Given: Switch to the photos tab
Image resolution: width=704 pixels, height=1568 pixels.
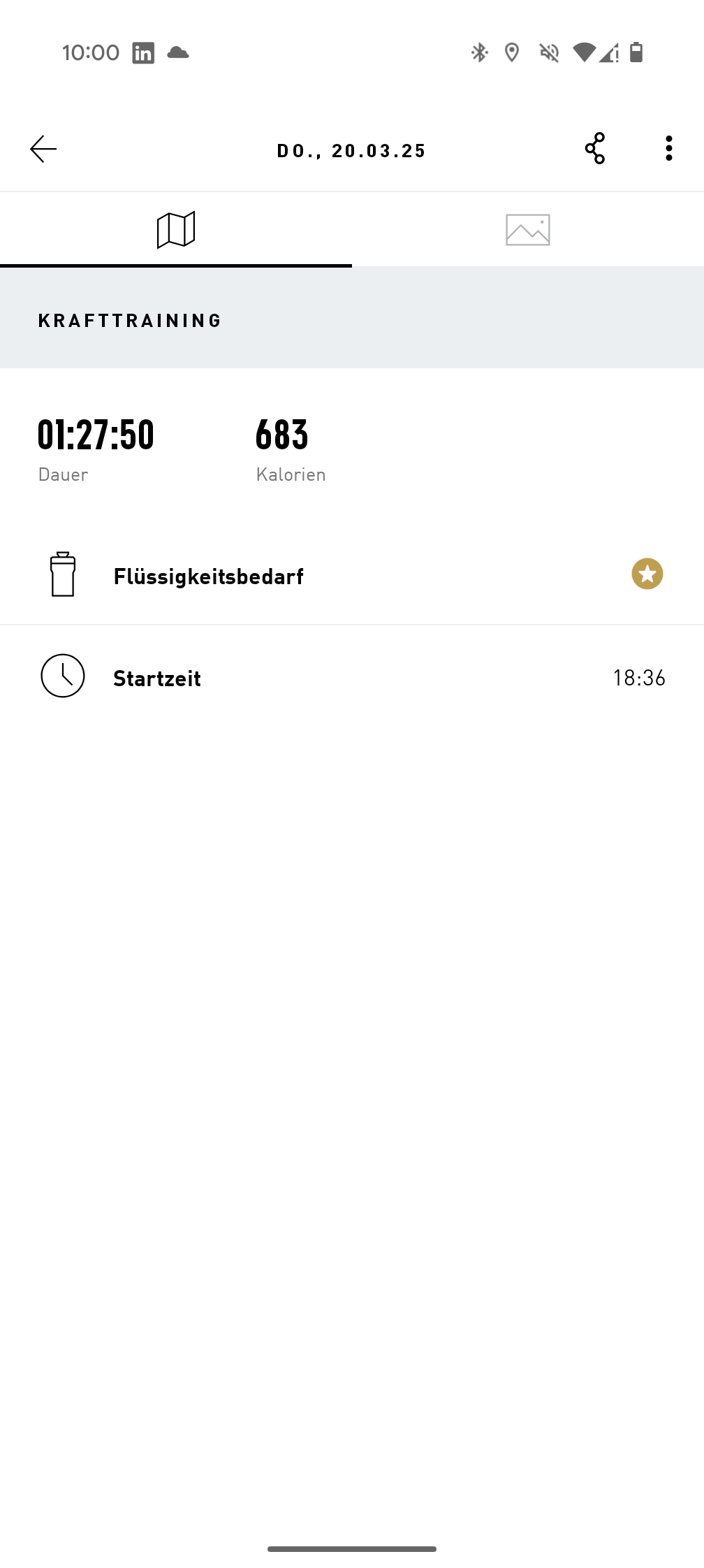Looking at the screenshot, I should coord(528,230).
